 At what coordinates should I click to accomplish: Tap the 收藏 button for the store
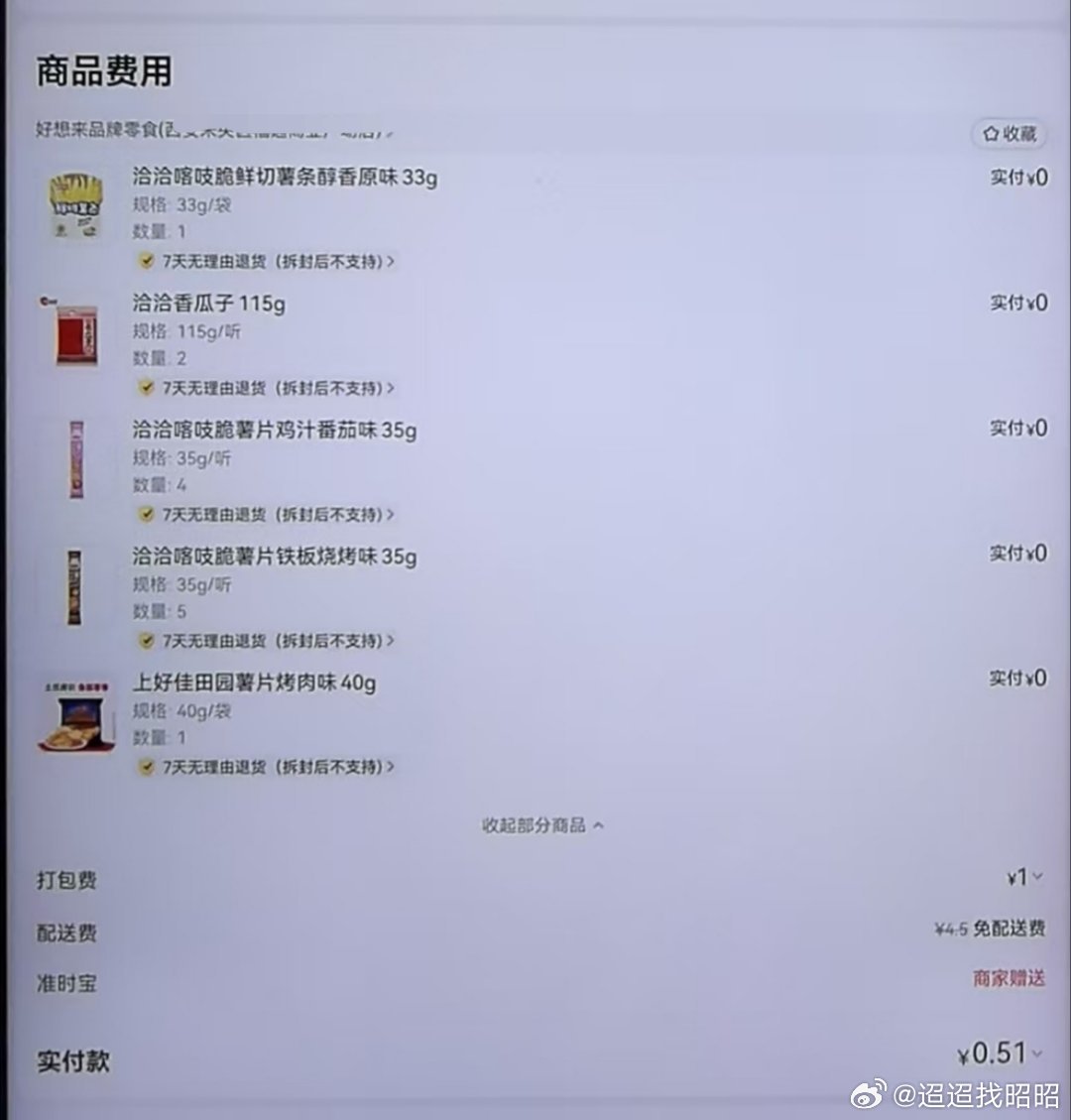(x=1010, y=133)
